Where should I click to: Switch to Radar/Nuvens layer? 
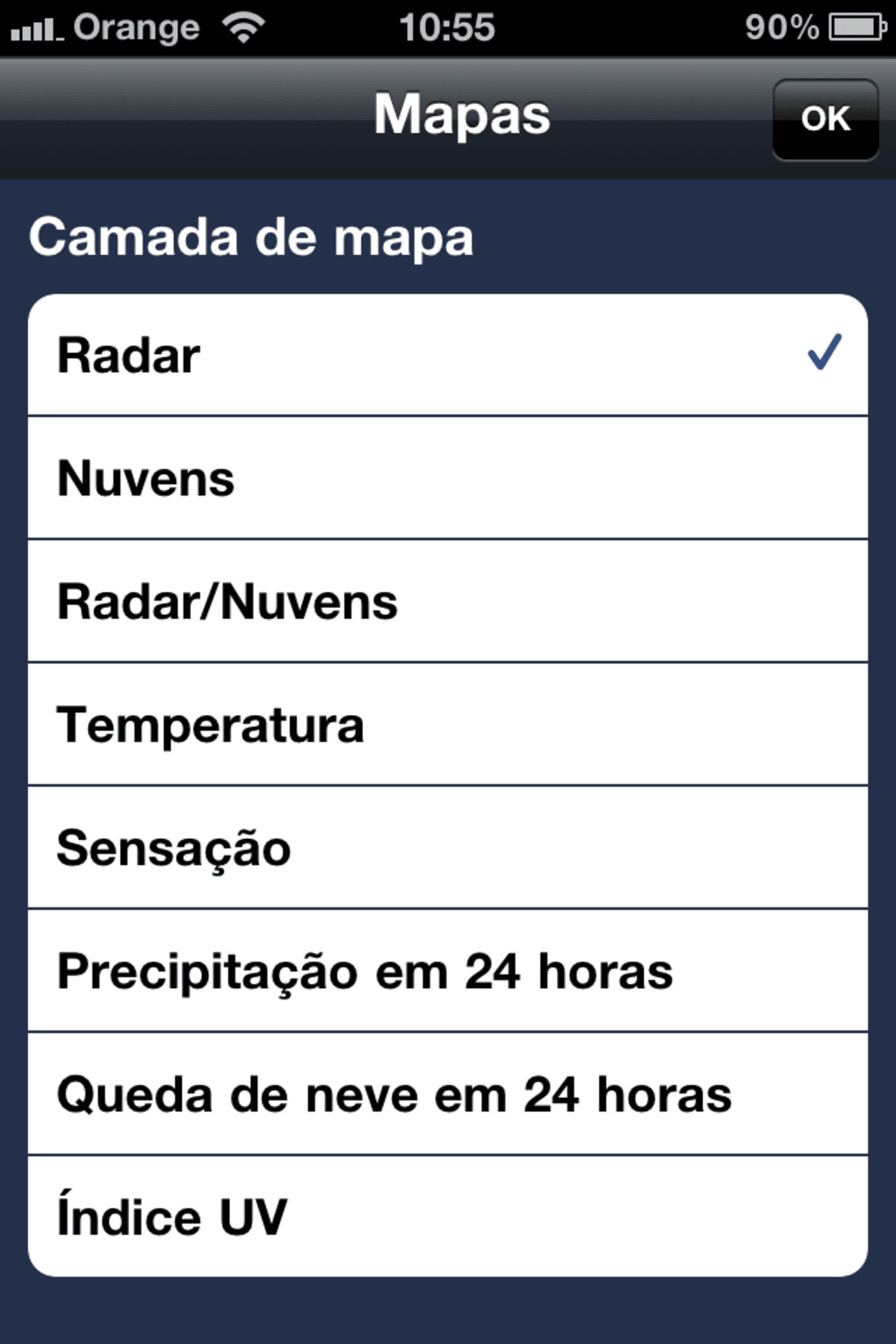(447, 601)
